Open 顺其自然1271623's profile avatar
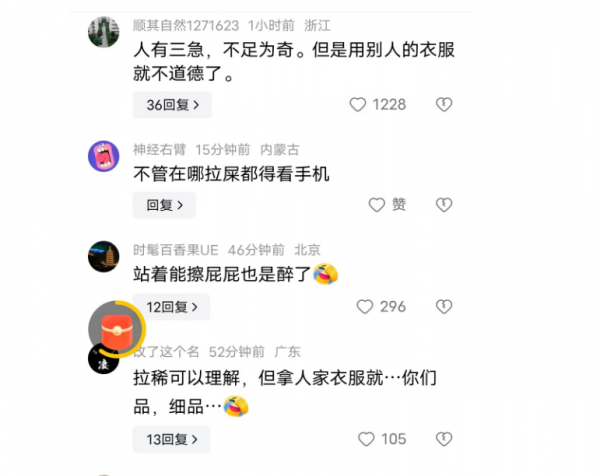Viewport: 600px width, 476px height. coord(105,32)
